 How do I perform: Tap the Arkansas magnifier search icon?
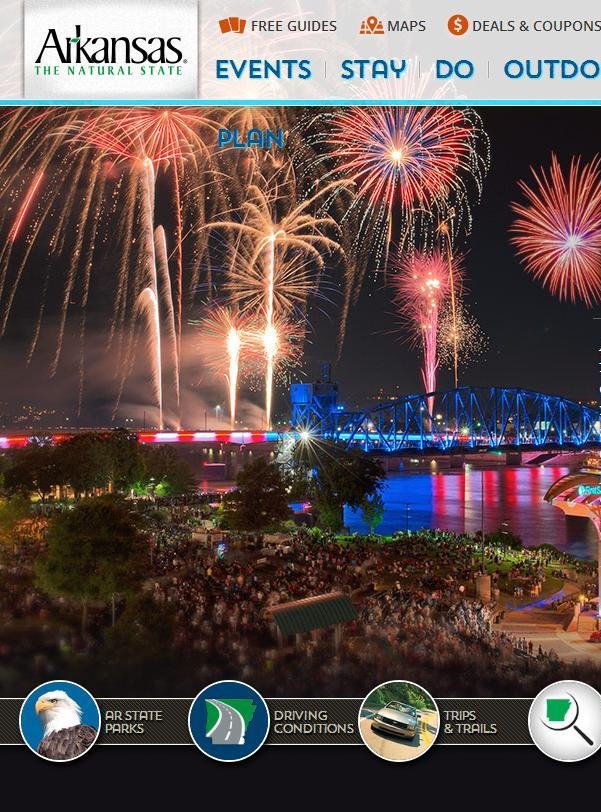click(565, 721)
